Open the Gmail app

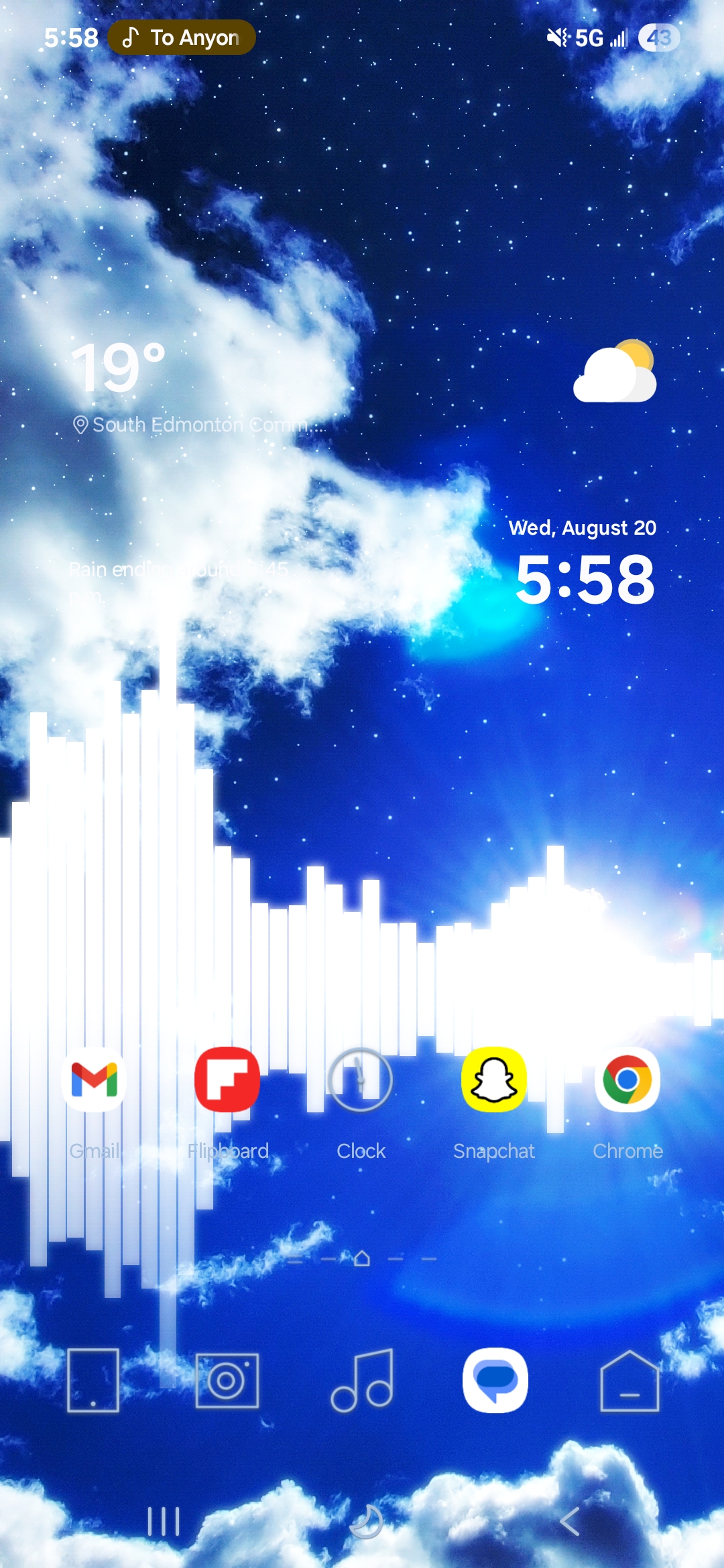coord(94,1080)
